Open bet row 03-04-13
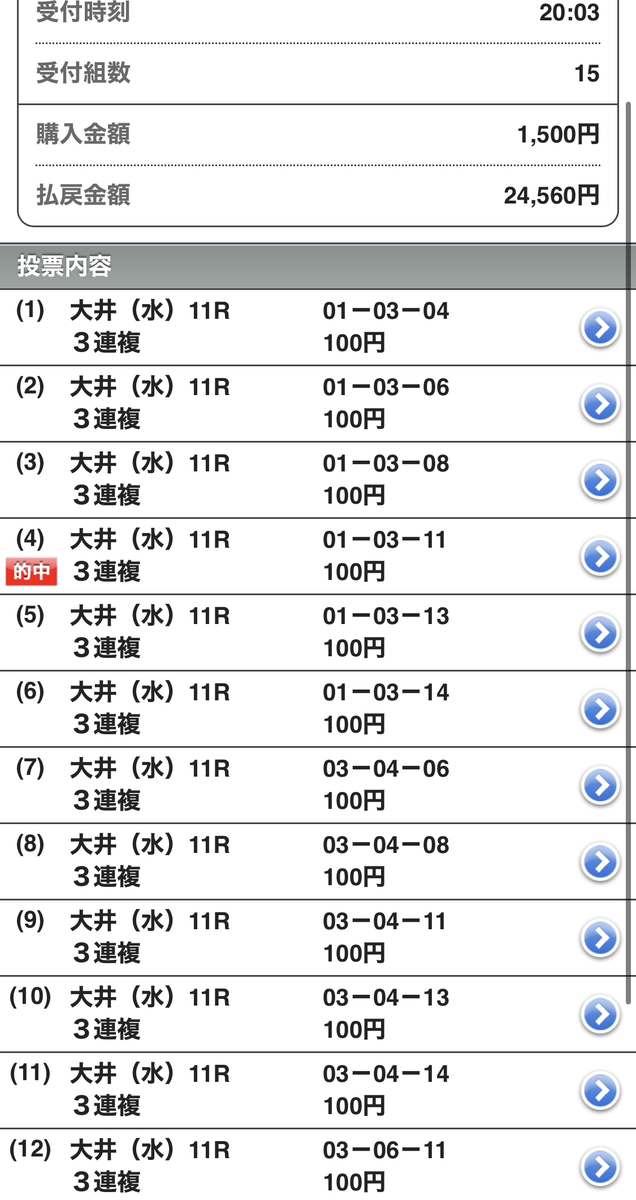Viewport: 636px width, 1200px height. tap(600, 1014)
